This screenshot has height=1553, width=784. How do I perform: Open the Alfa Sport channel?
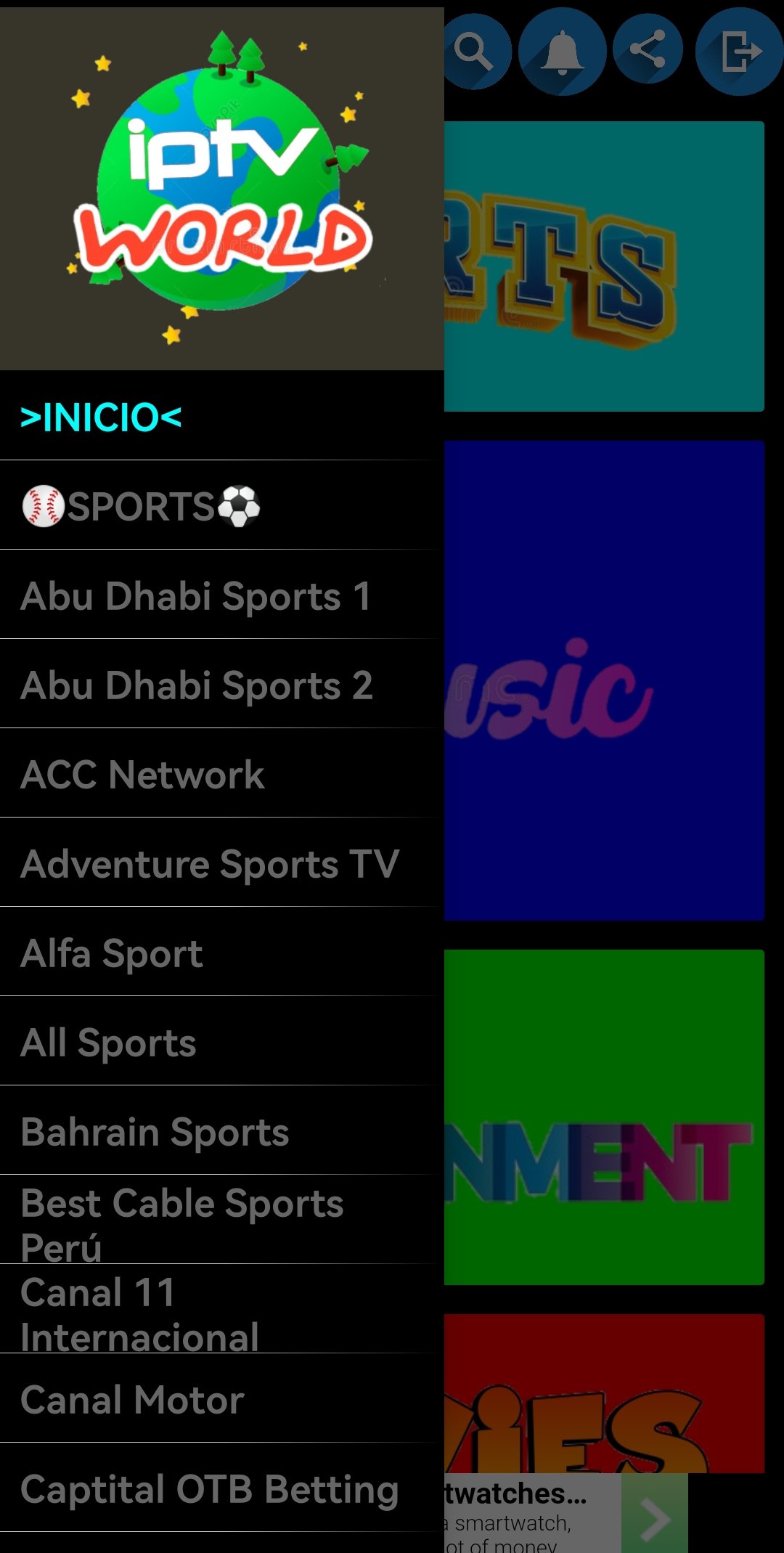point(110,953)
